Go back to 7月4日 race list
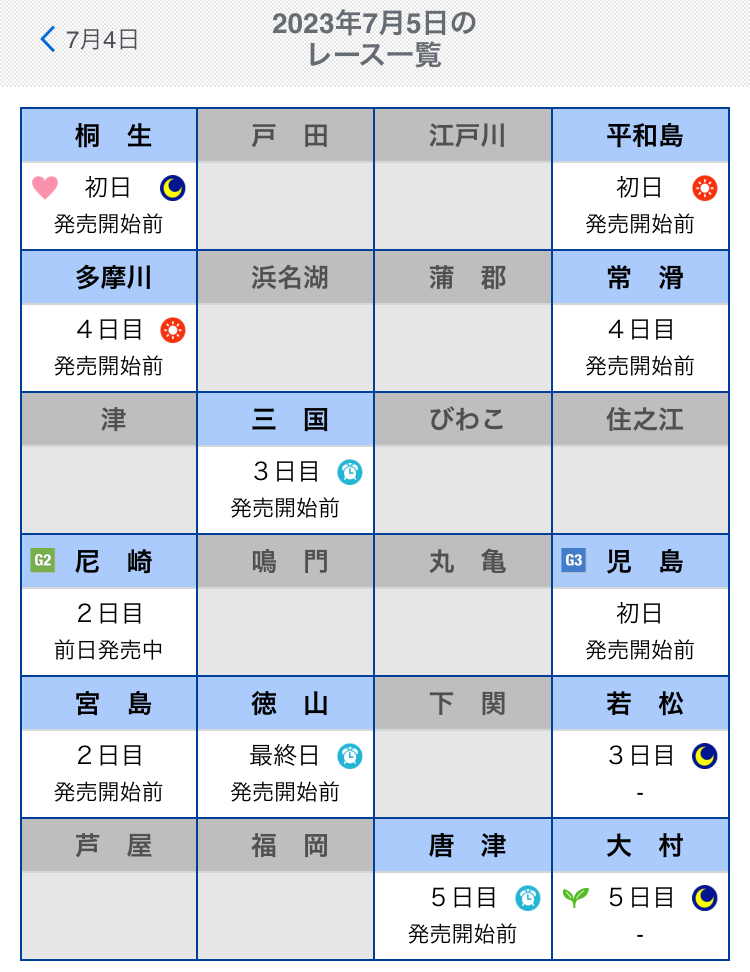Image resolution: width=750 pixels, height=972 pixels. 89,40
